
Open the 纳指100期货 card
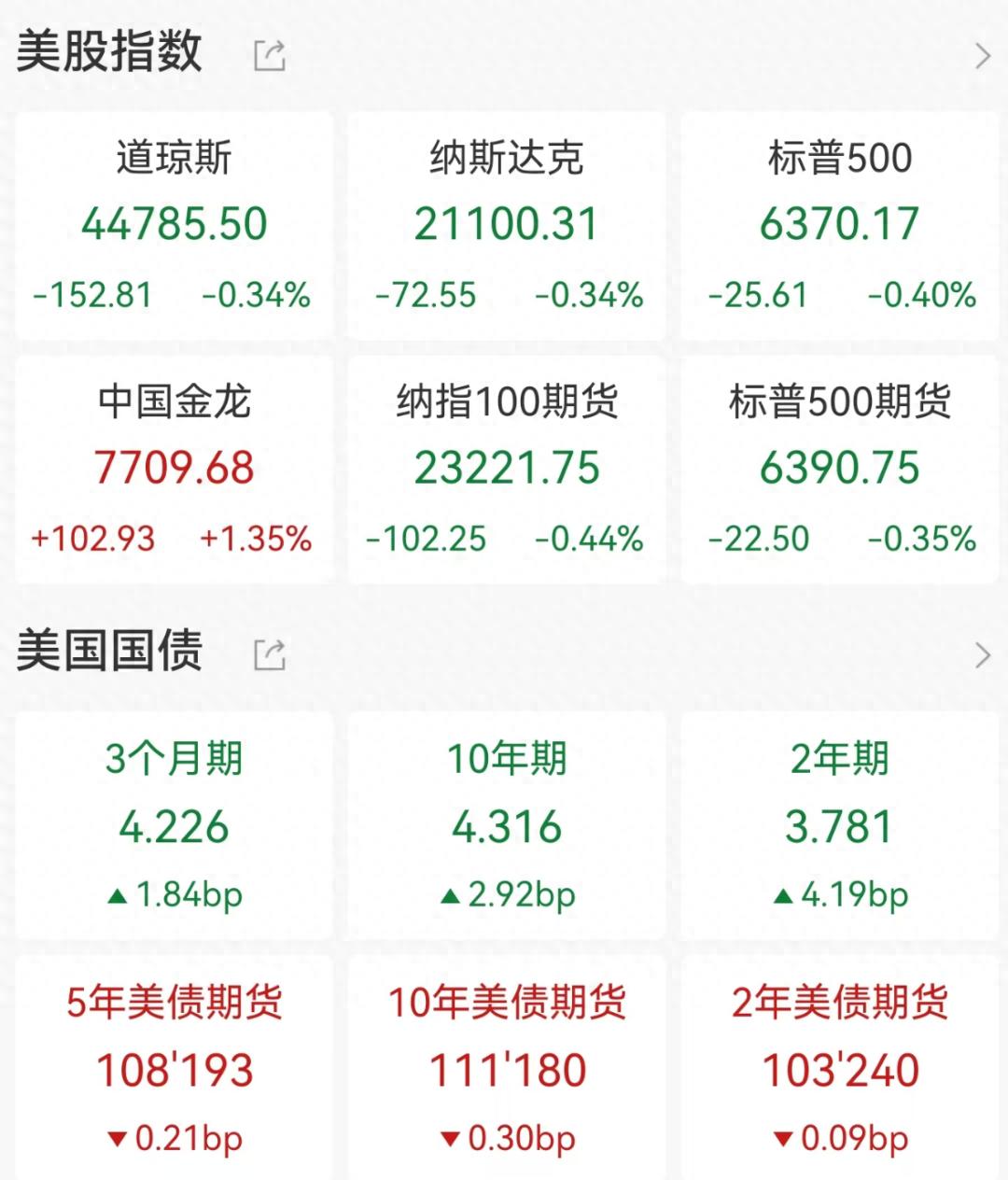click(x=507, y=469)
